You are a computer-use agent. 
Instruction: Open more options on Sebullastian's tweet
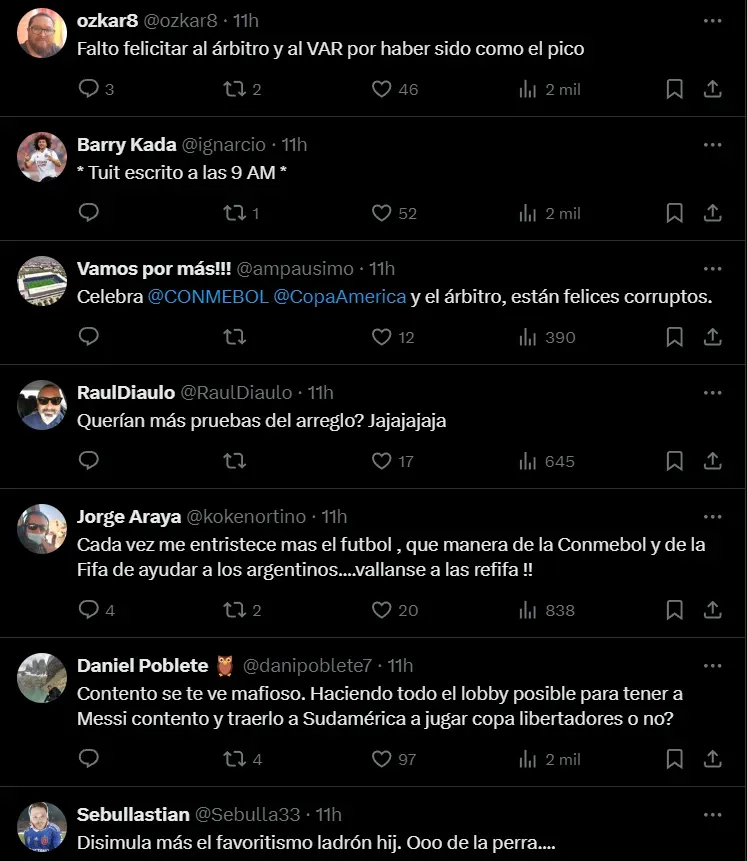click(x=712, y=814)
